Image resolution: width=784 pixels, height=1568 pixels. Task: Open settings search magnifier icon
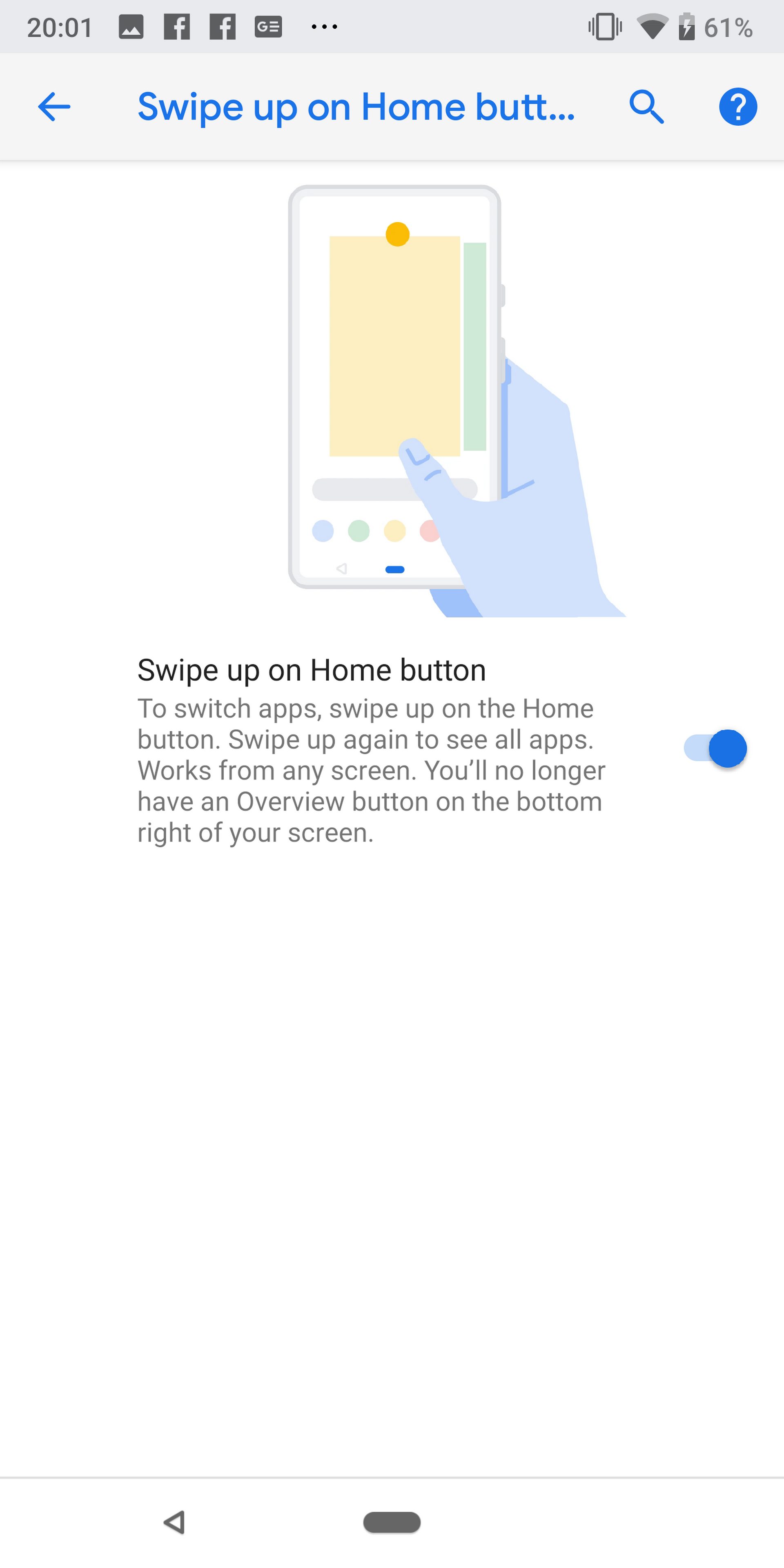point(646,107)
